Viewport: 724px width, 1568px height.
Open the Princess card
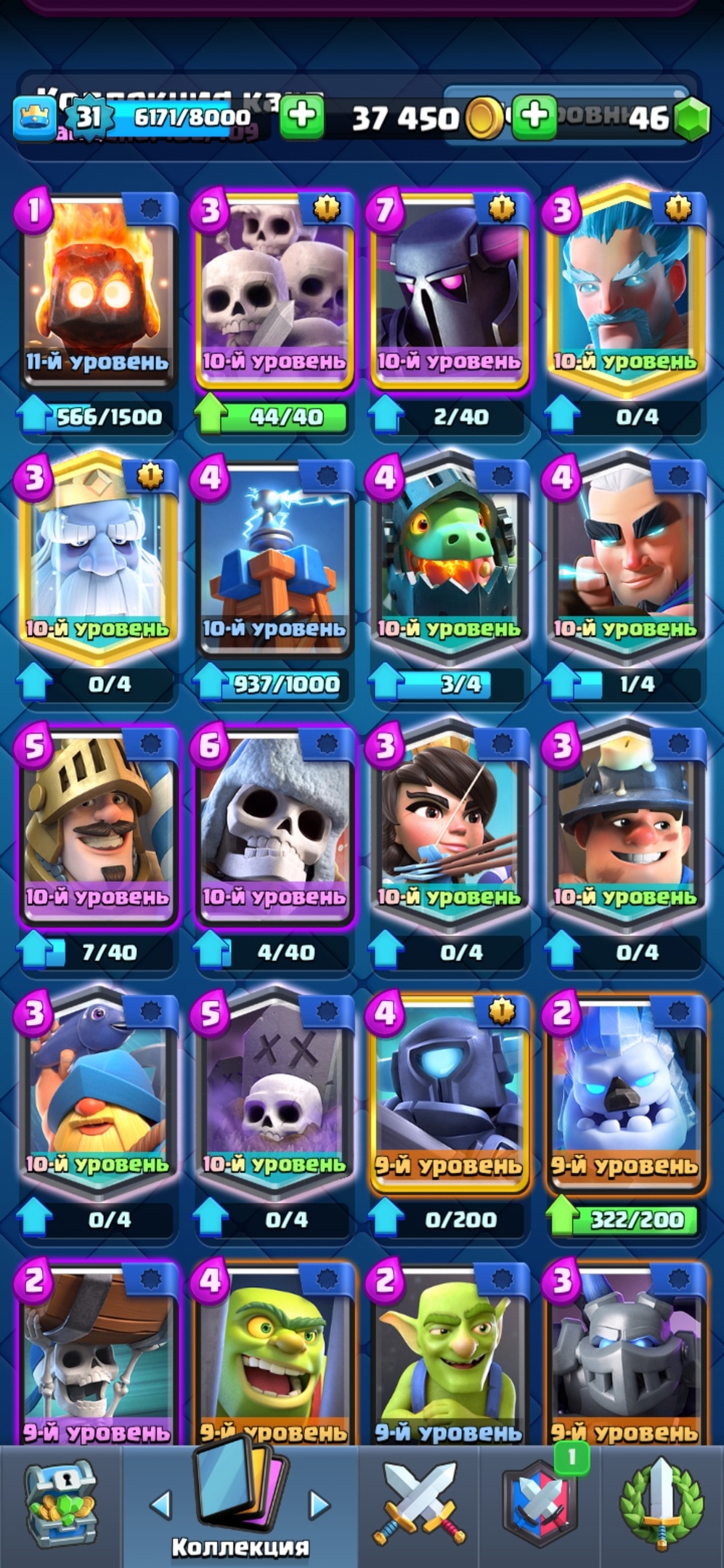coord(450,826)
